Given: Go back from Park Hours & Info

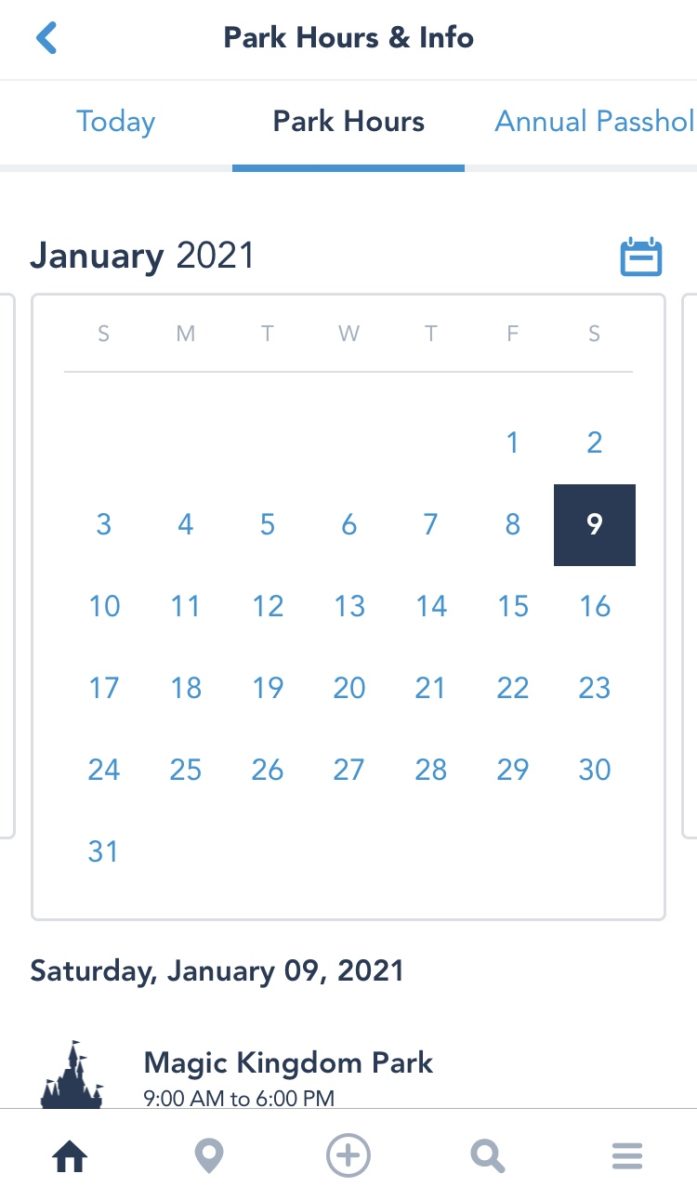Looking at the screenshot, I should coord(47,38).
